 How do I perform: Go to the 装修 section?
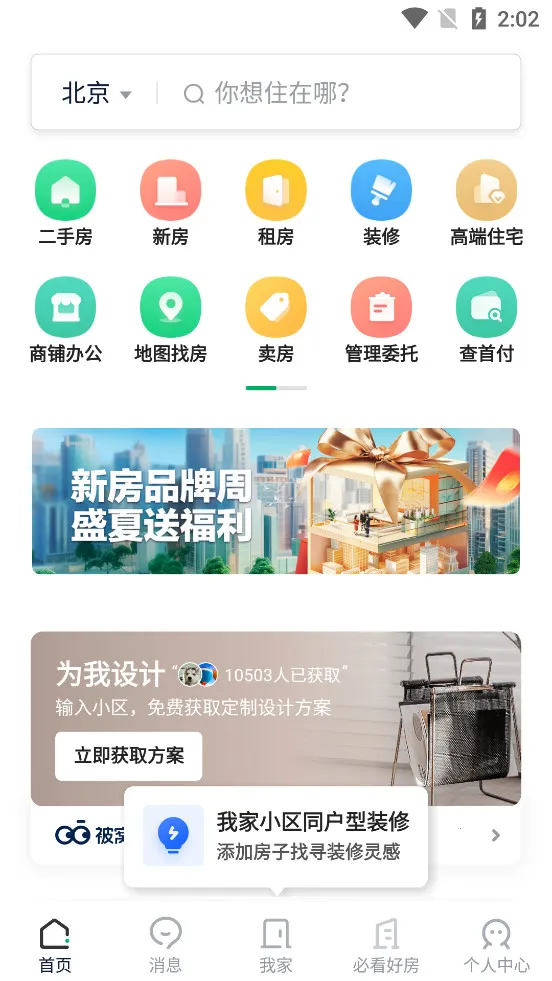381,202
